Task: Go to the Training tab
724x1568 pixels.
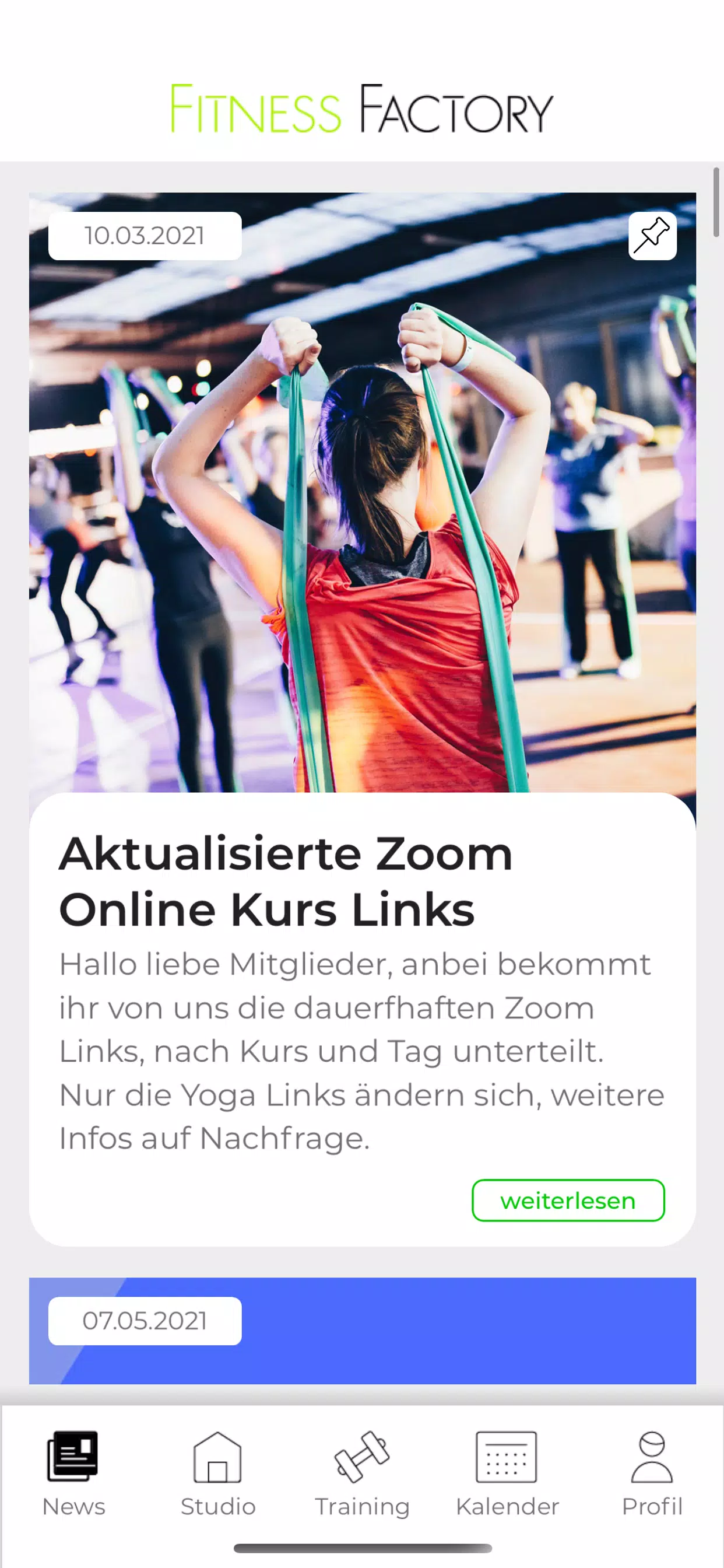Action: pyautogui.click(x=362, y=1473)
